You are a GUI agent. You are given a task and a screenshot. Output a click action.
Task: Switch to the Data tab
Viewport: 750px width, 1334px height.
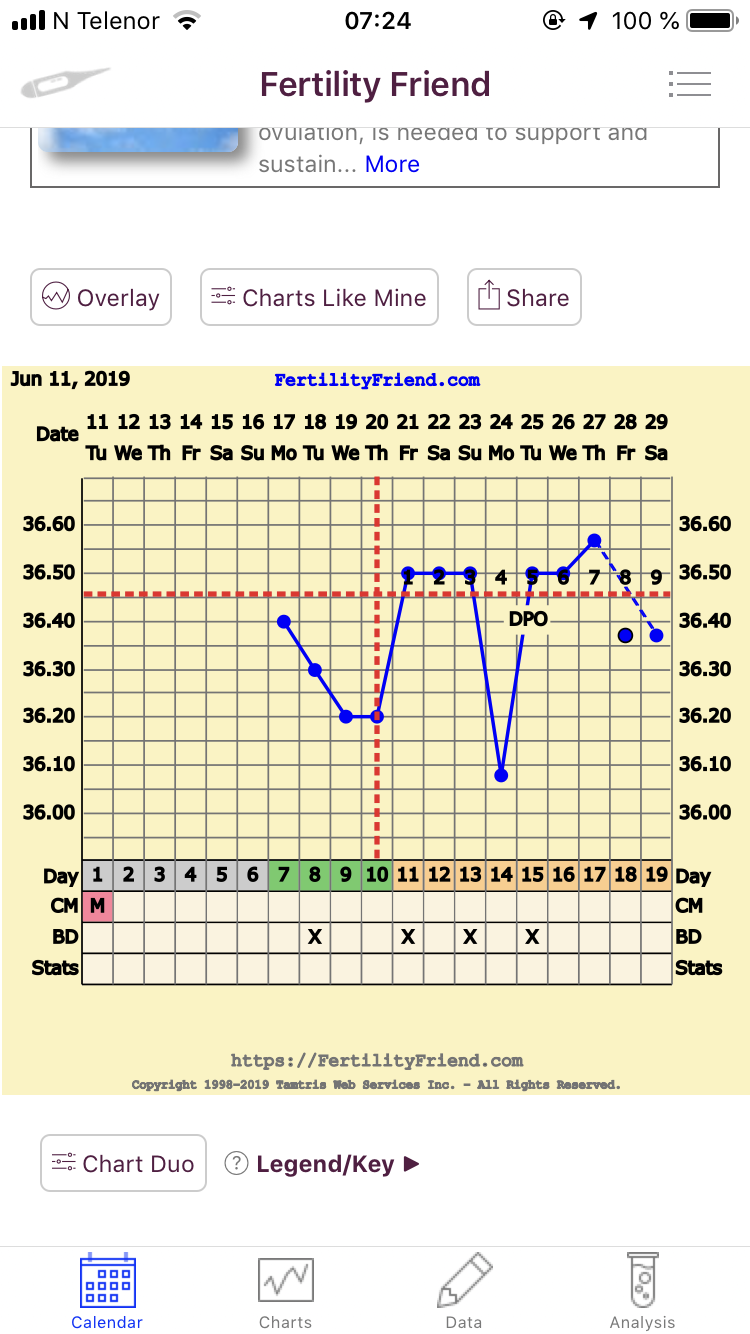[x=464, y=1291]
